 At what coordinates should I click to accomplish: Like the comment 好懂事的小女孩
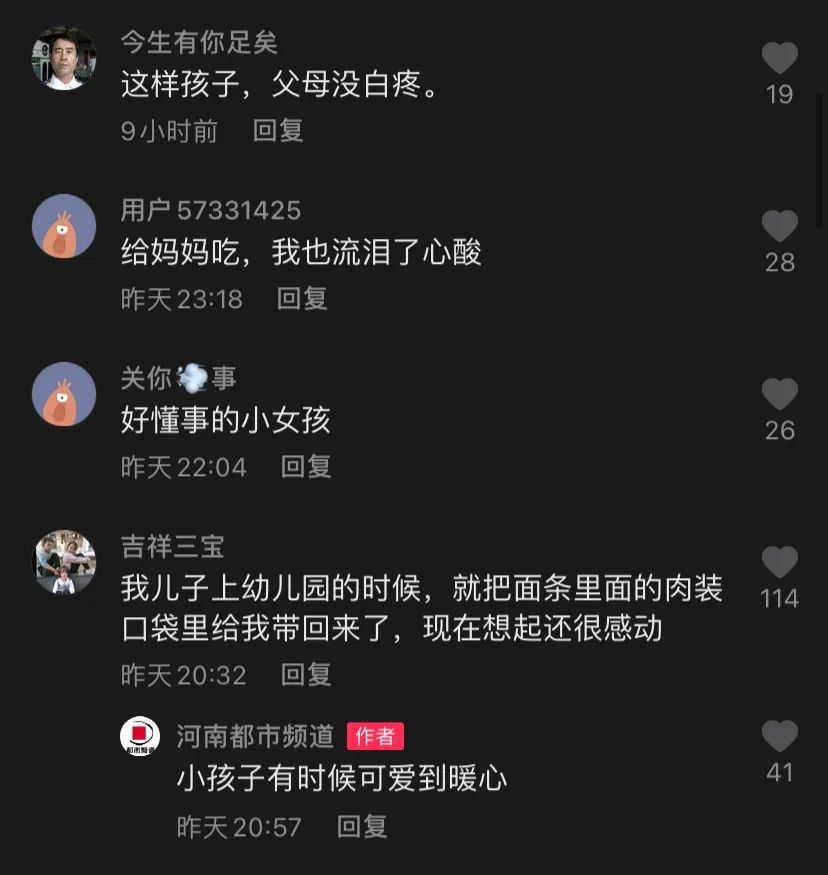coord(779,395)
